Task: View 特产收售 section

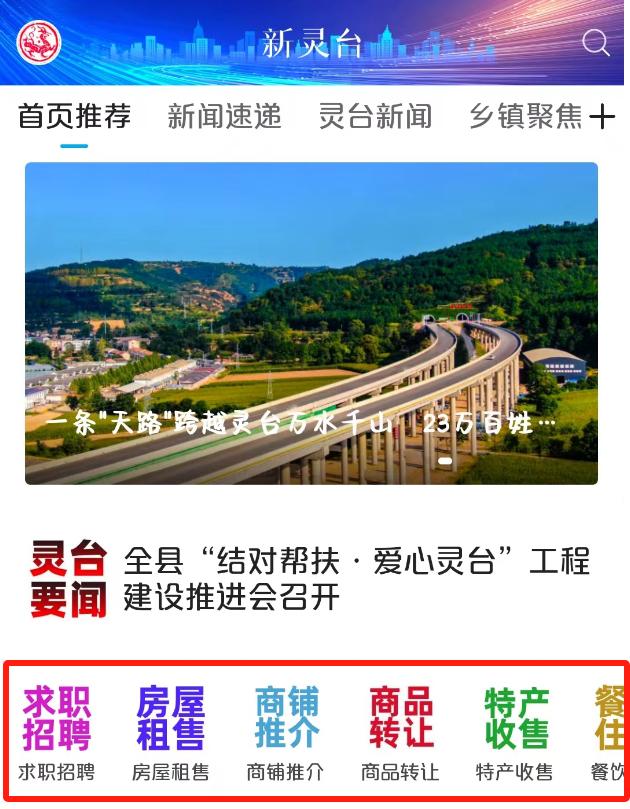Action: [x=515, y=731]
